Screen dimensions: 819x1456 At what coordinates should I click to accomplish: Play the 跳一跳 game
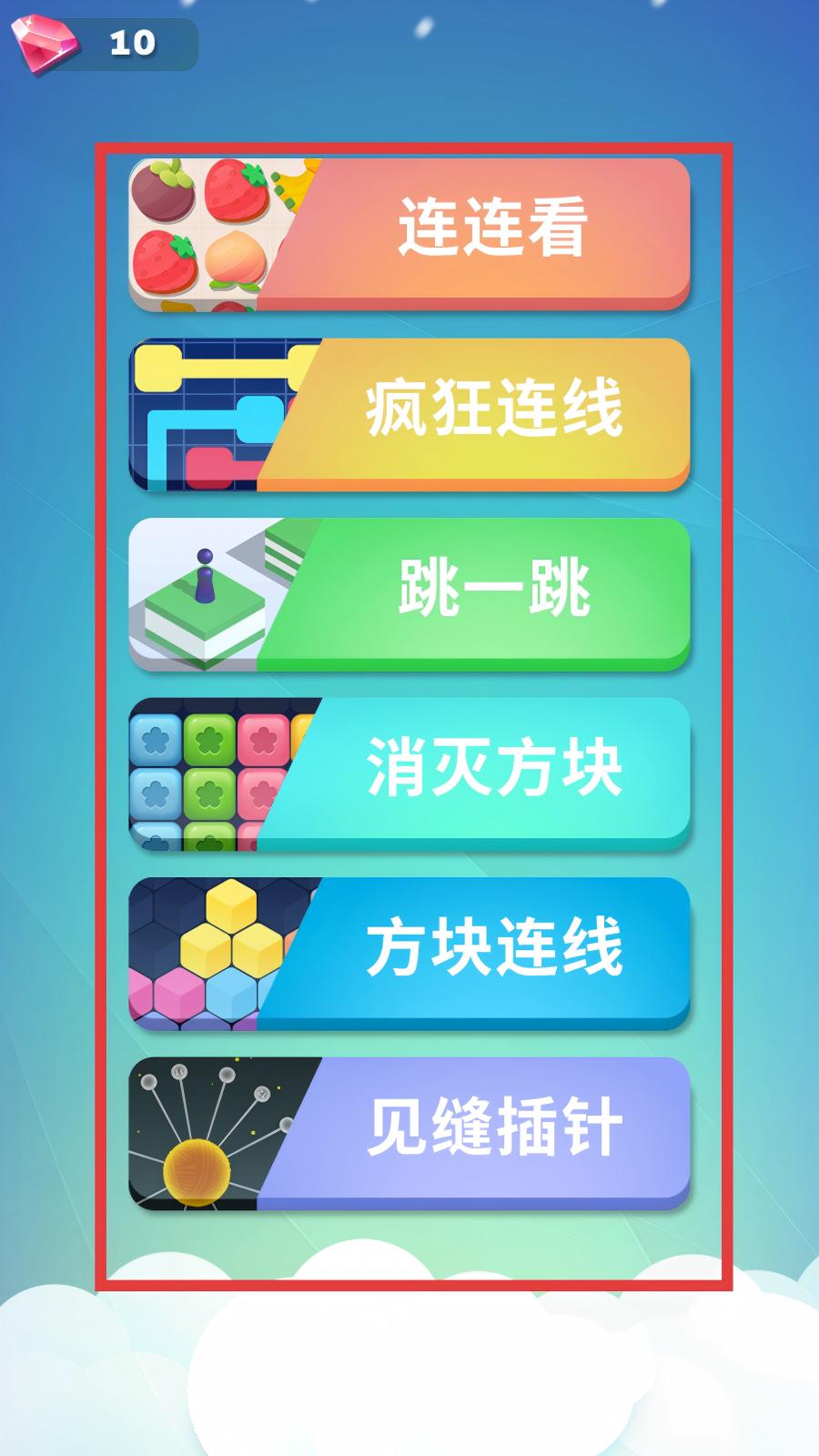click(x=409, y=592)
